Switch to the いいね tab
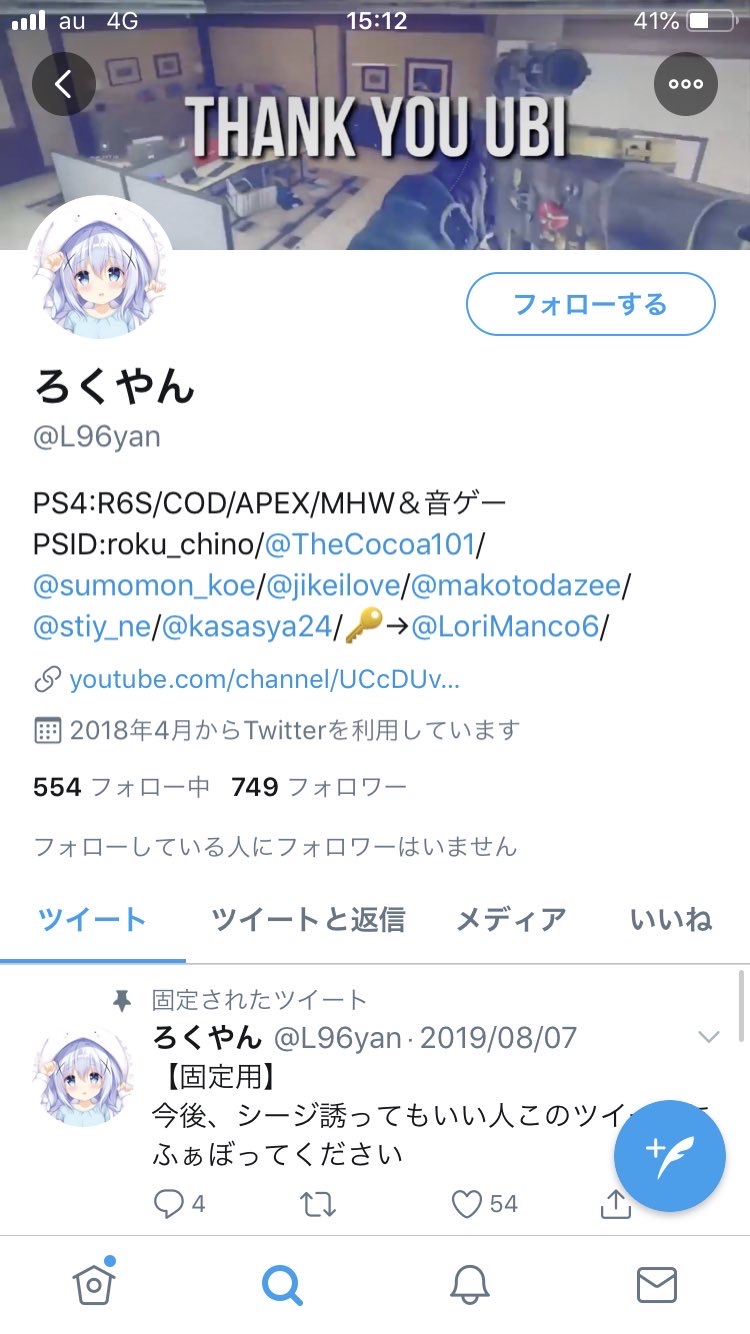Screen dimensions: 750x1334 [671, 920]
